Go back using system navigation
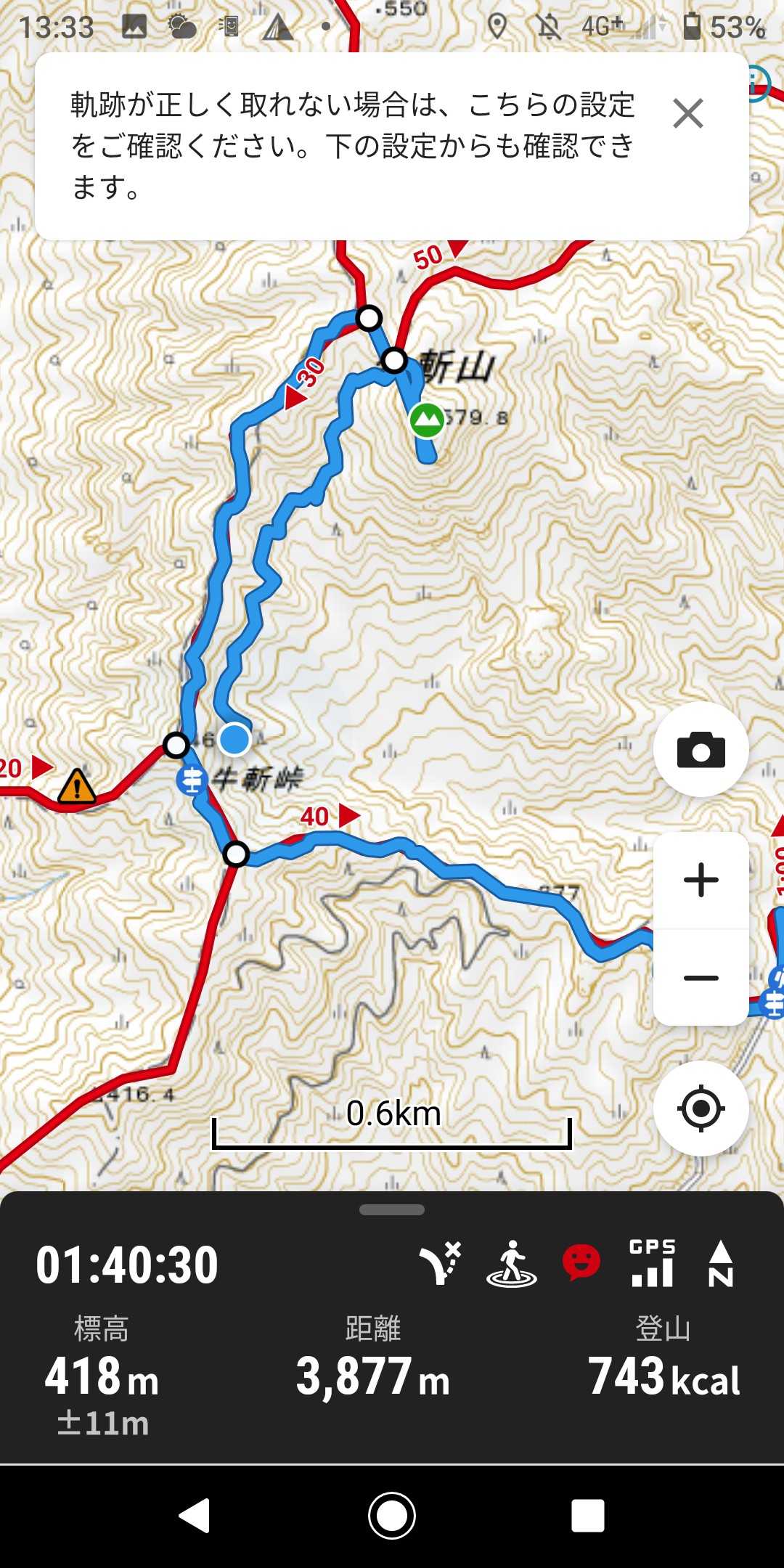The image size is (784, 1568). click(x=195, y=1516)
